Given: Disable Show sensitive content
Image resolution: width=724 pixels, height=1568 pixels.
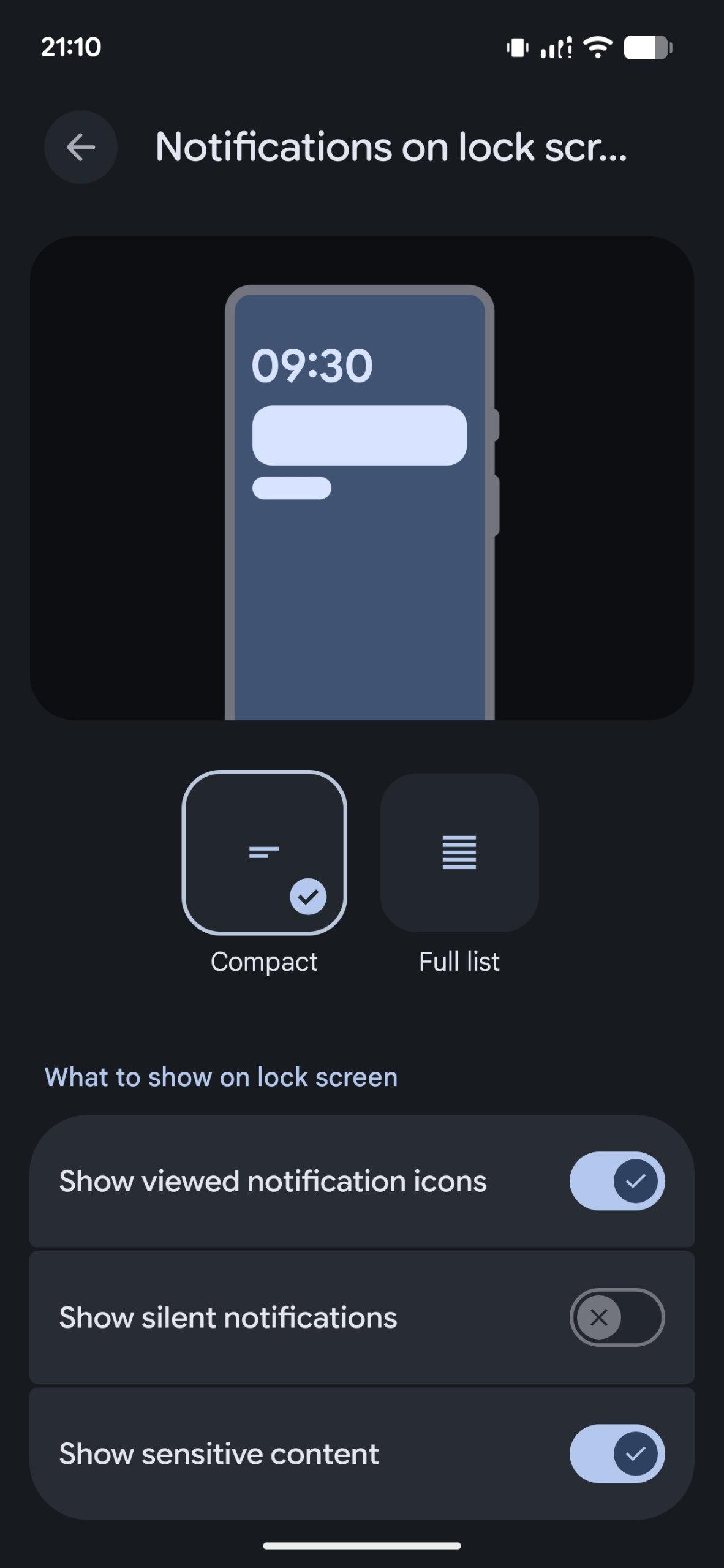Looking at the screenshot, I should (616, 1453).
